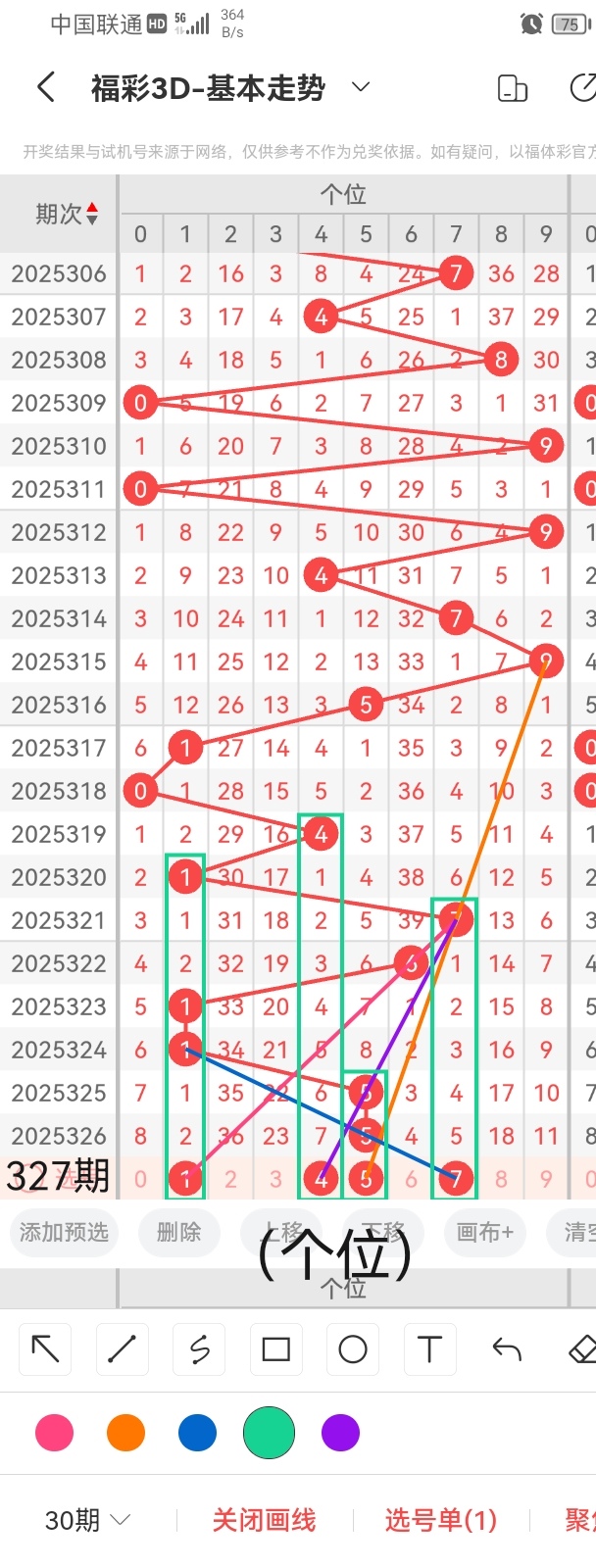Tap the 添加预选 button
596x1568 pixels.
pos(65,1232)
